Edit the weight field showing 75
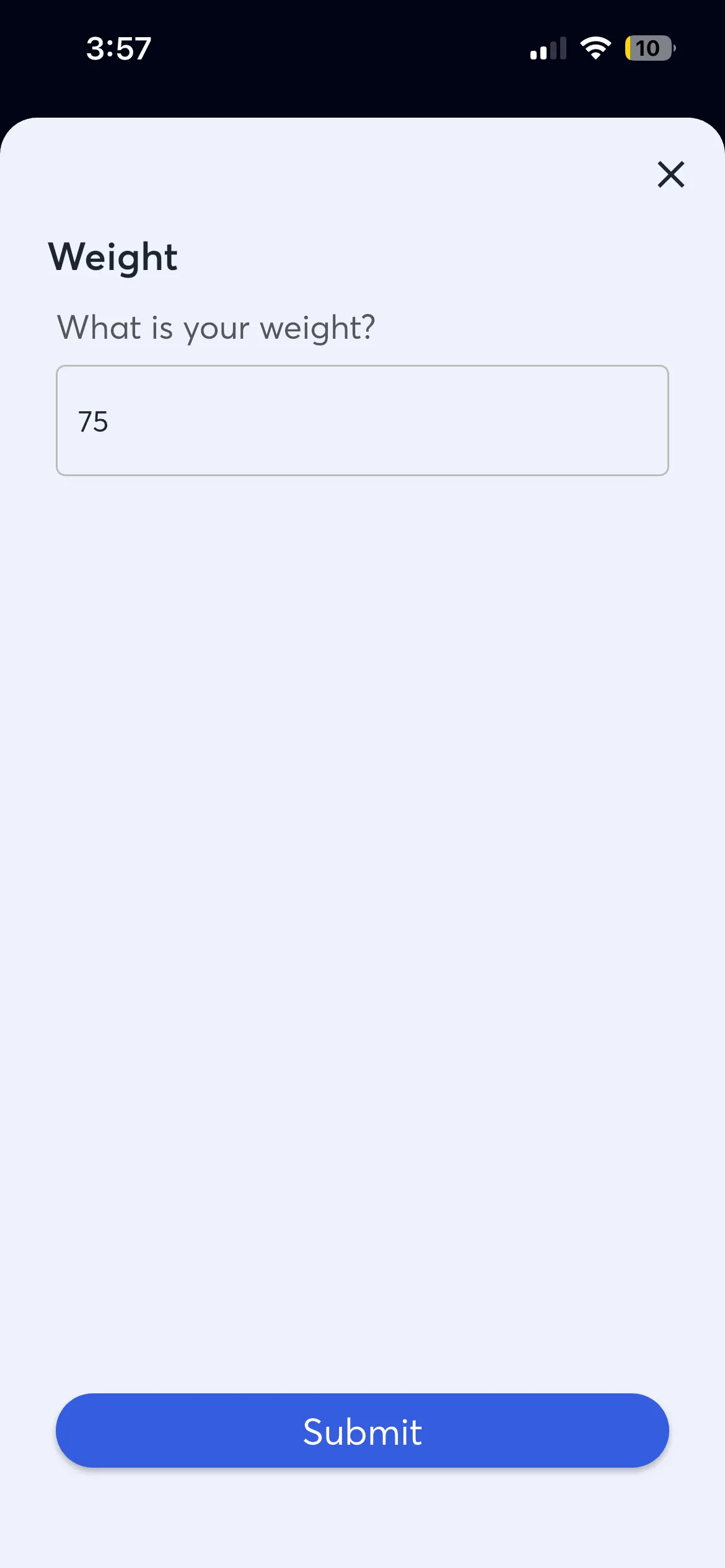The image size is (725, 1568). click(362, 420)
